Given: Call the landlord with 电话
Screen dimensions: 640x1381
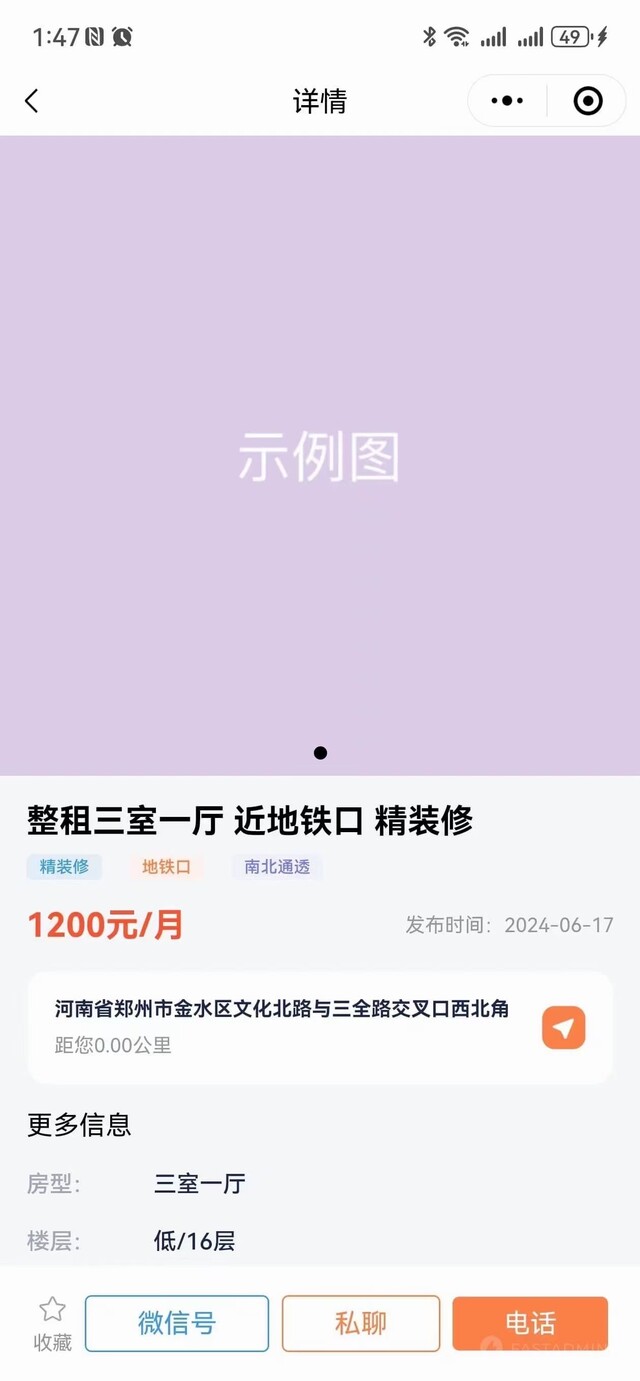Looking at the screenshot, I should tap(530, 1323).
